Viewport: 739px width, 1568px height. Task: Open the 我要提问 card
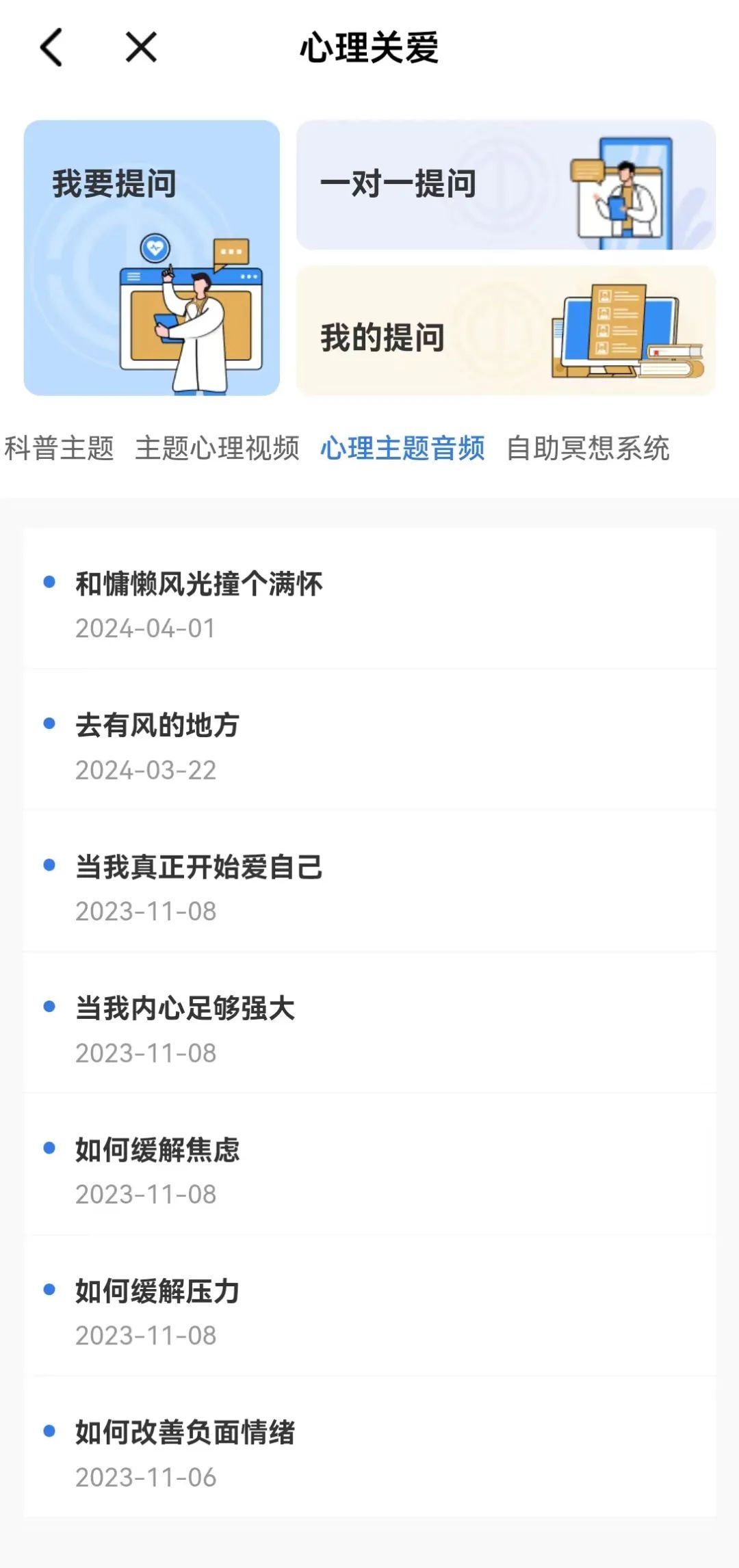151,257
